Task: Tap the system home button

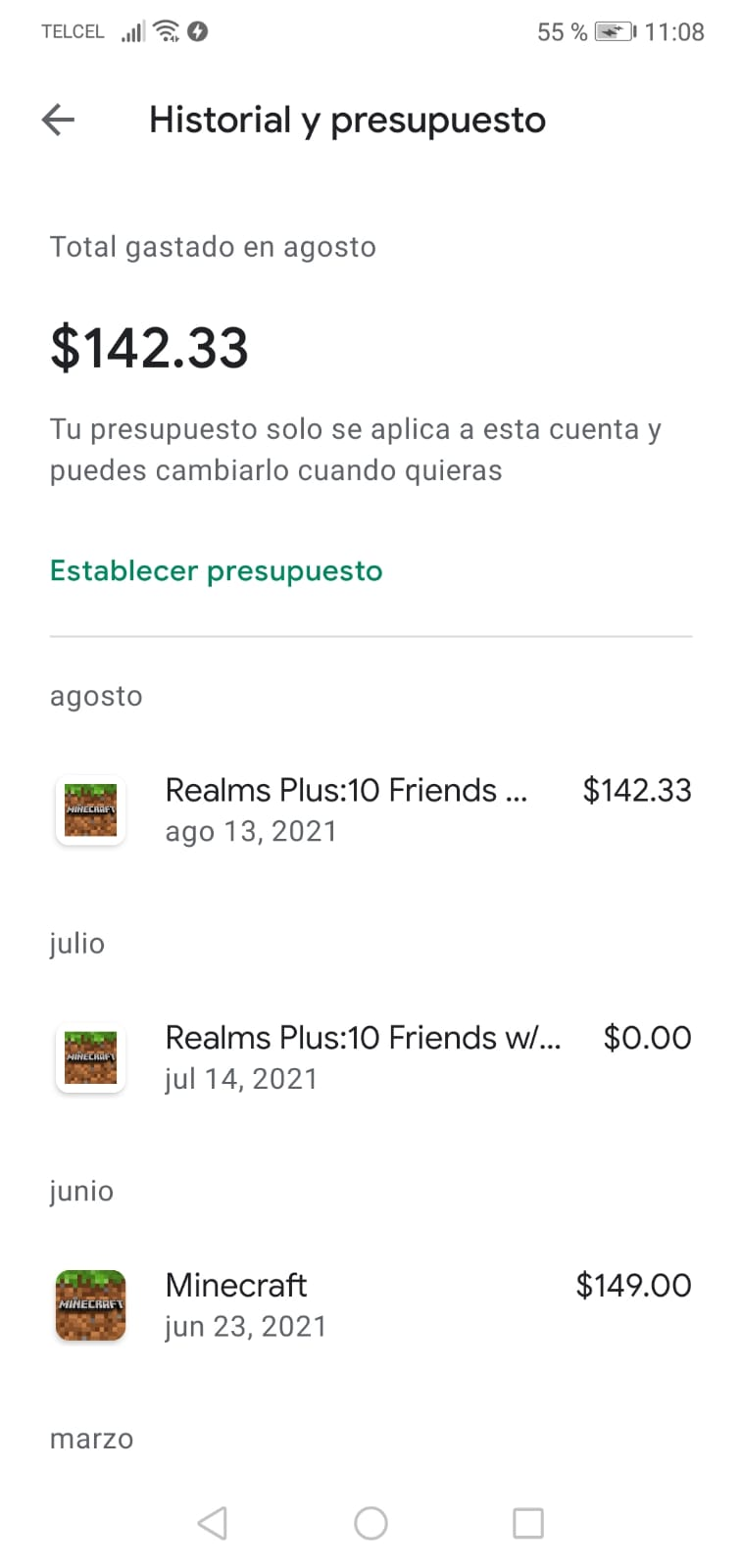Action: (x=371, y=1523)
